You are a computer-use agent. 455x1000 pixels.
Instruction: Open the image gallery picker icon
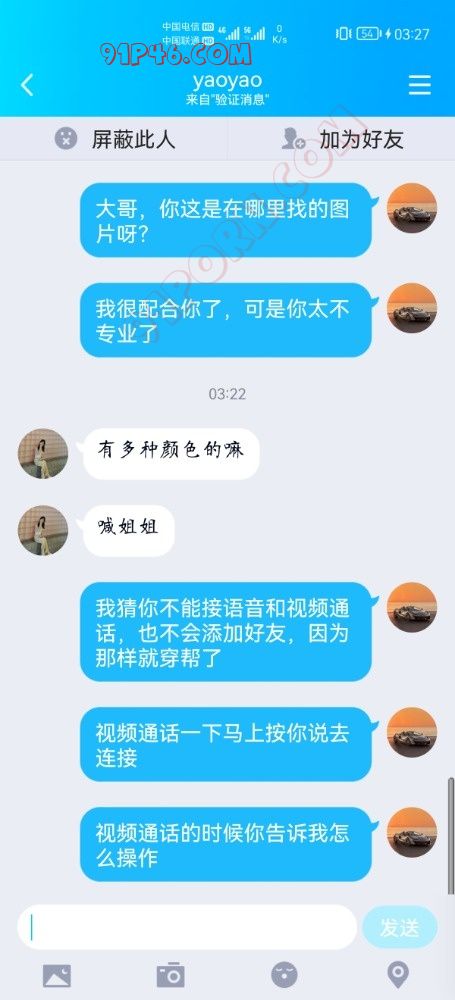click(57, 976)
